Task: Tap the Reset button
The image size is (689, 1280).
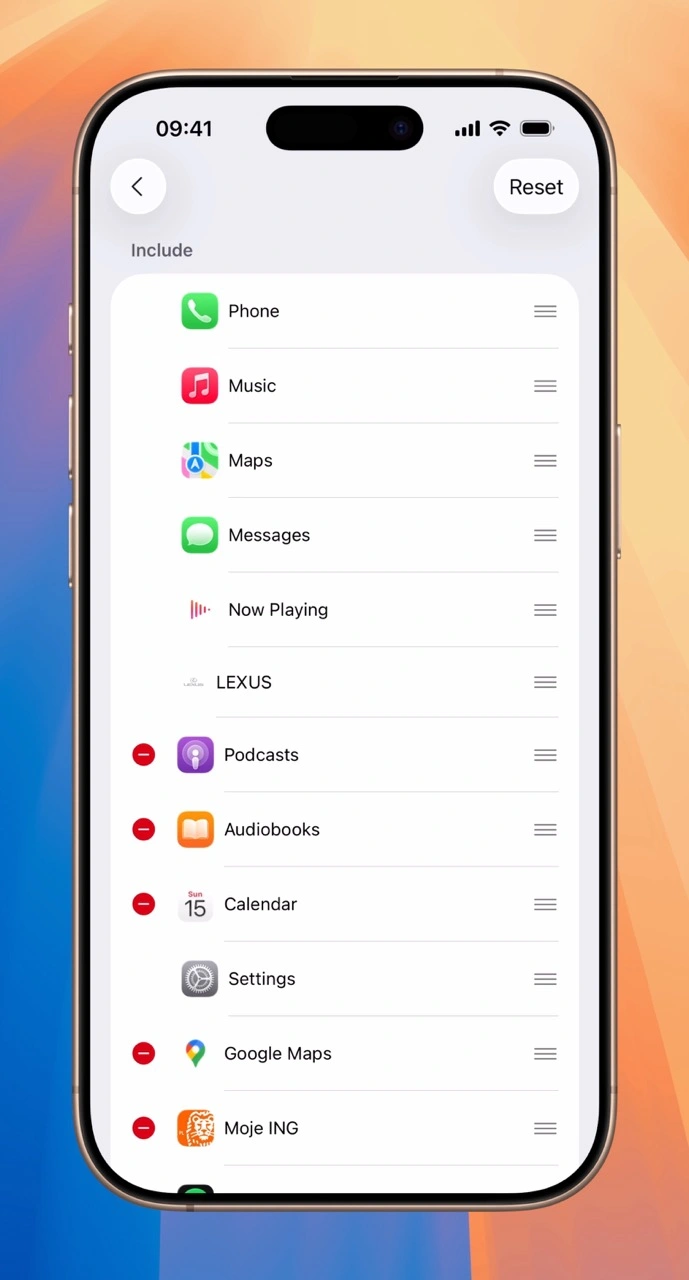Action: [536, 187]
